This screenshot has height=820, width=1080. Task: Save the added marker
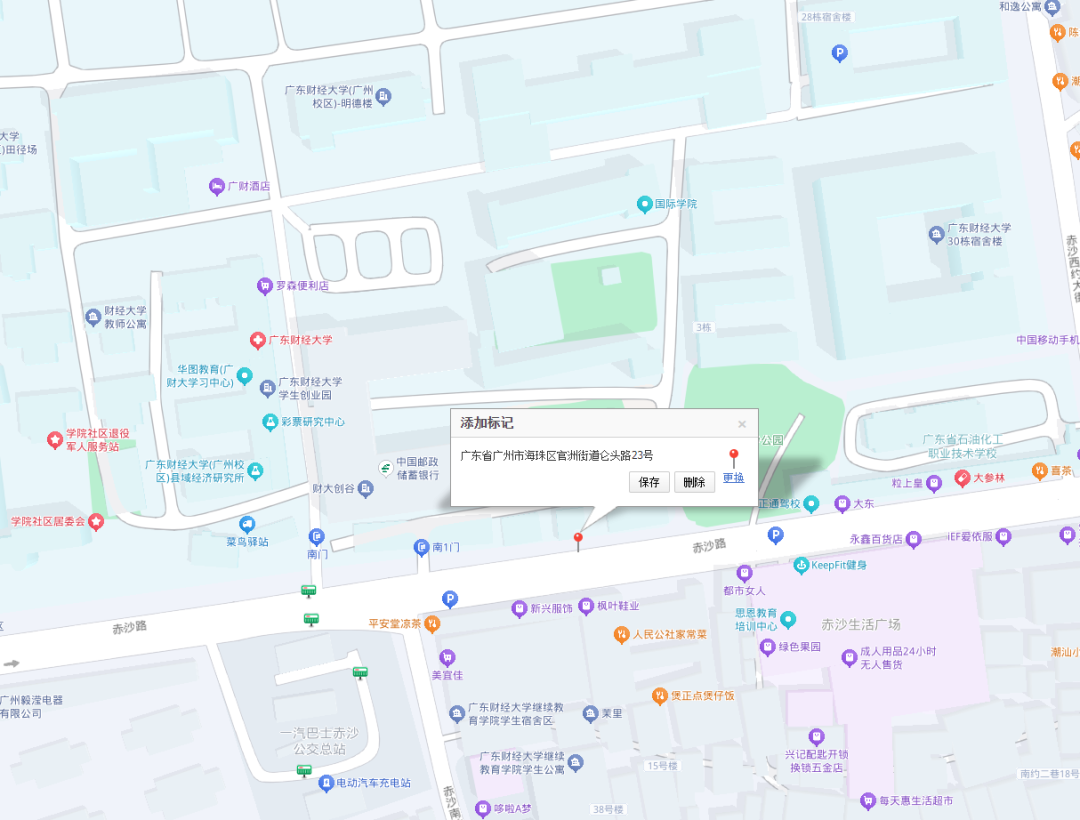tap(649, 482)
